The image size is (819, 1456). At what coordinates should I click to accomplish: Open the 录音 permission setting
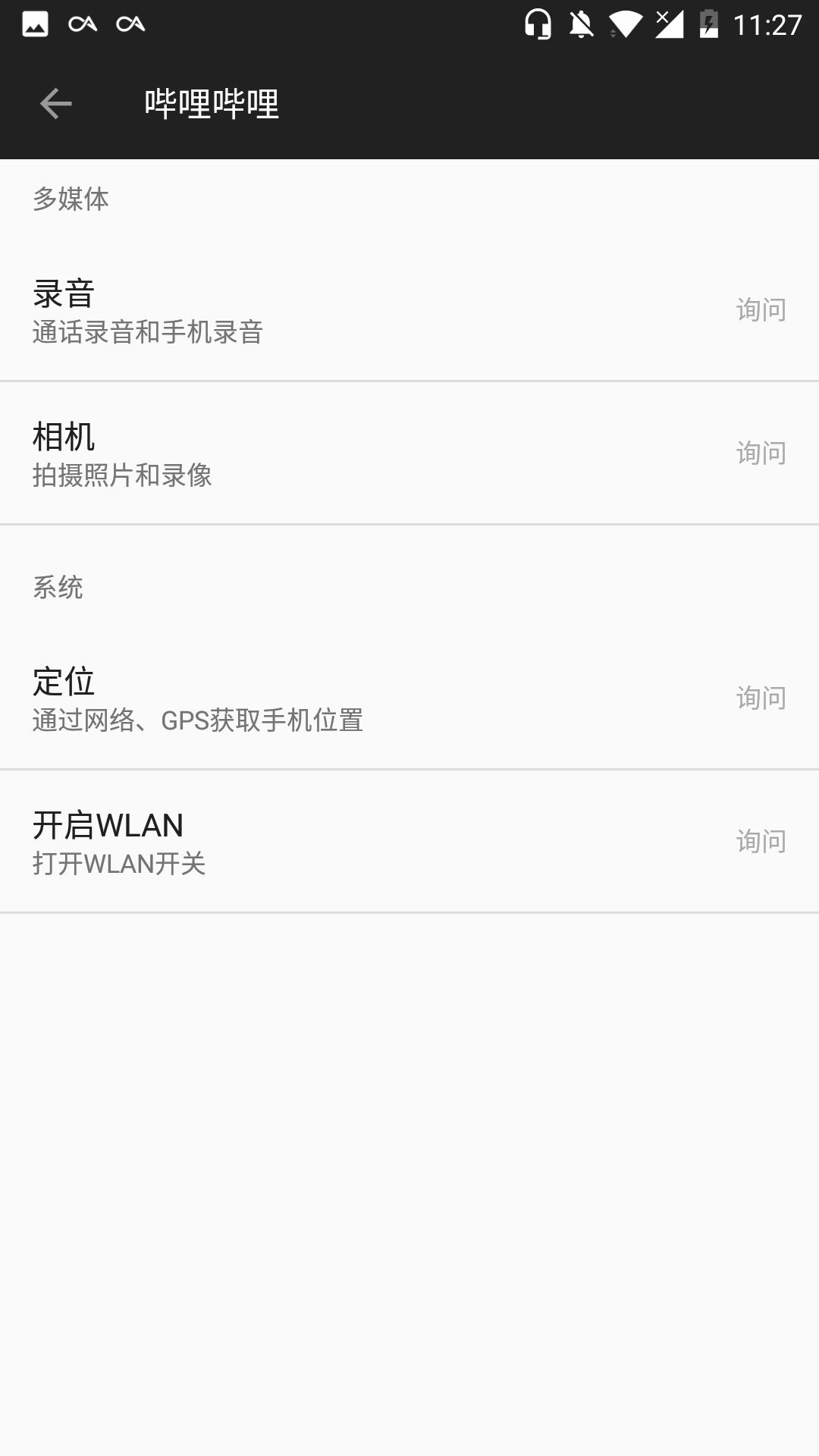coord(409,311)
